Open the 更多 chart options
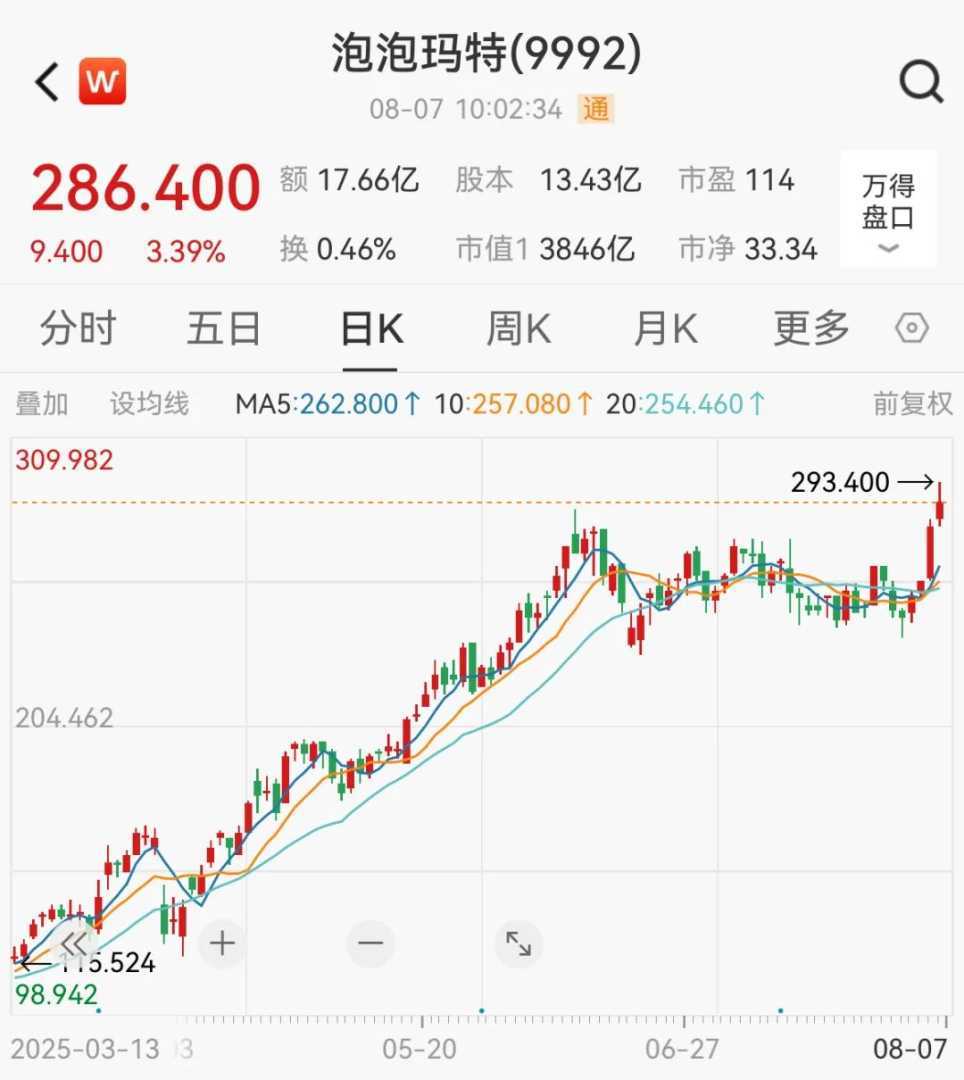The image size is (964, 1080). (811, 329)
